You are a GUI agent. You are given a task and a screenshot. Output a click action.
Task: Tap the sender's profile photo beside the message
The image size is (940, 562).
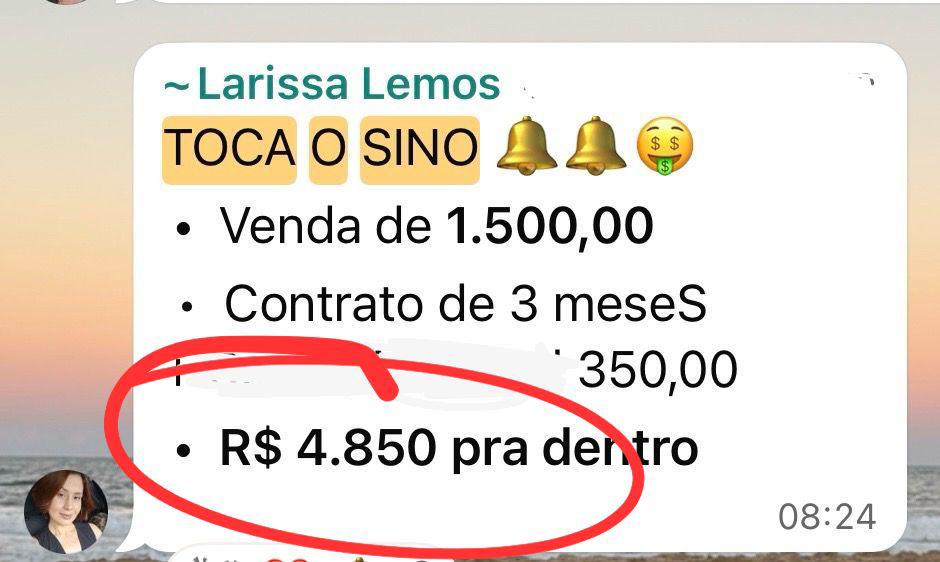tap(66, 511)
